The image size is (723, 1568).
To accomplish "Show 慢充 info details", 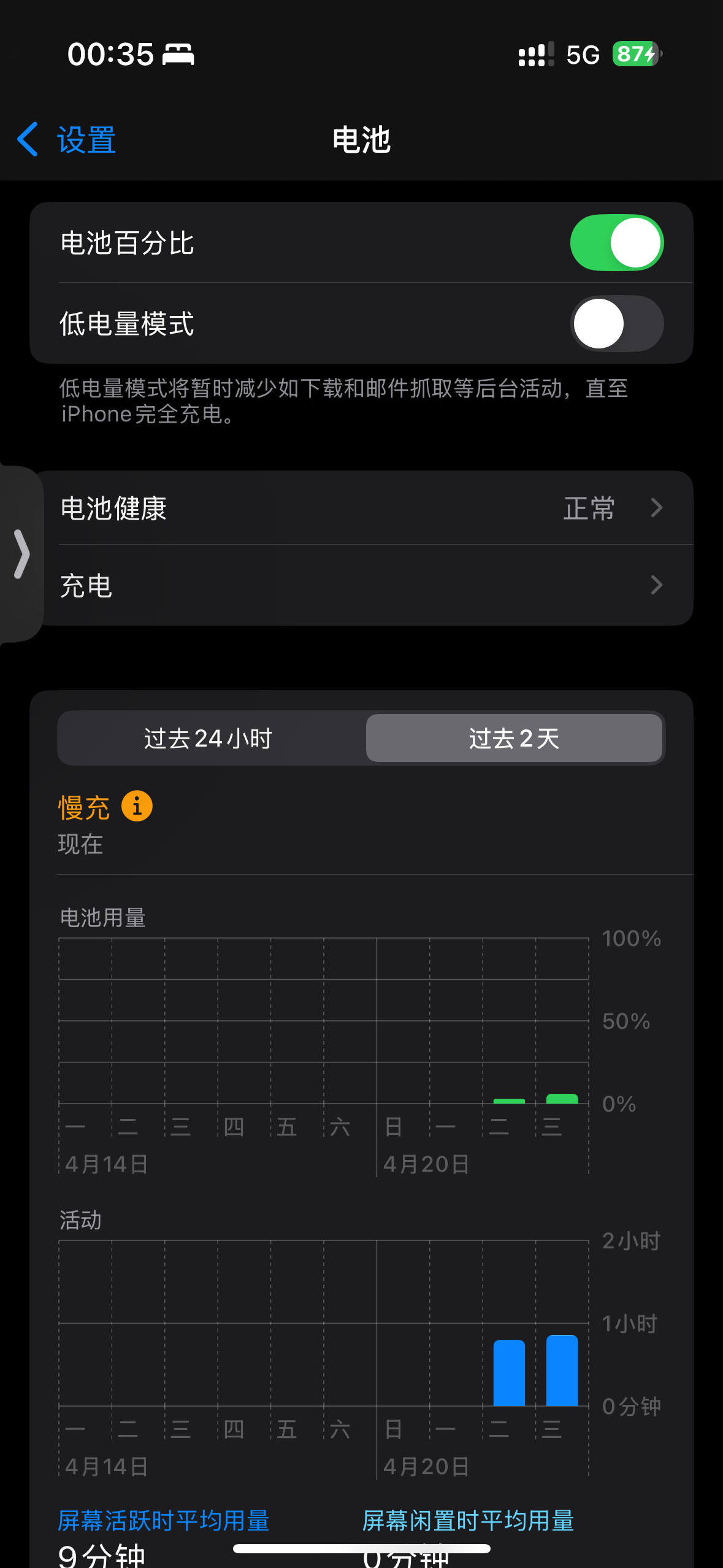I will coord(137,806).
